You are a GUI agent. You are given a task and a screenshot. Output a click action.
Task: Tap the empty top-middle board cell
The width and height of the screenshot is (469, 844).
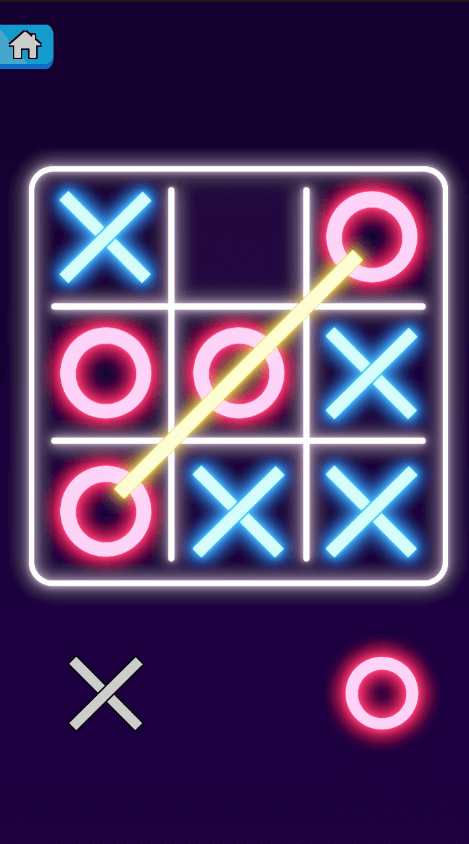(x=239, y=237)
